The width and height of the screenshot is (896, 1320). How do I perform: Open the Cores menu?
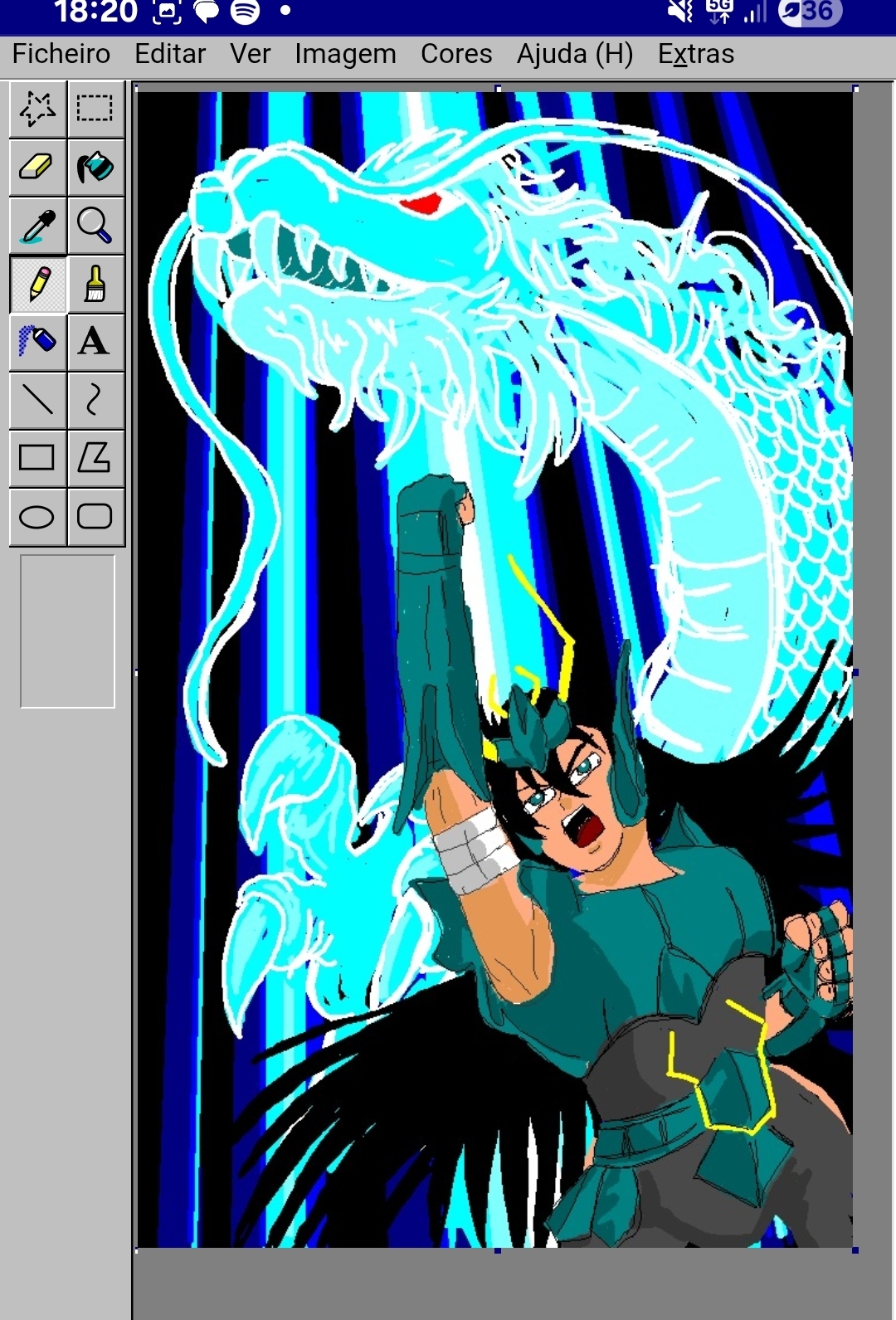(x=456, y=54)
